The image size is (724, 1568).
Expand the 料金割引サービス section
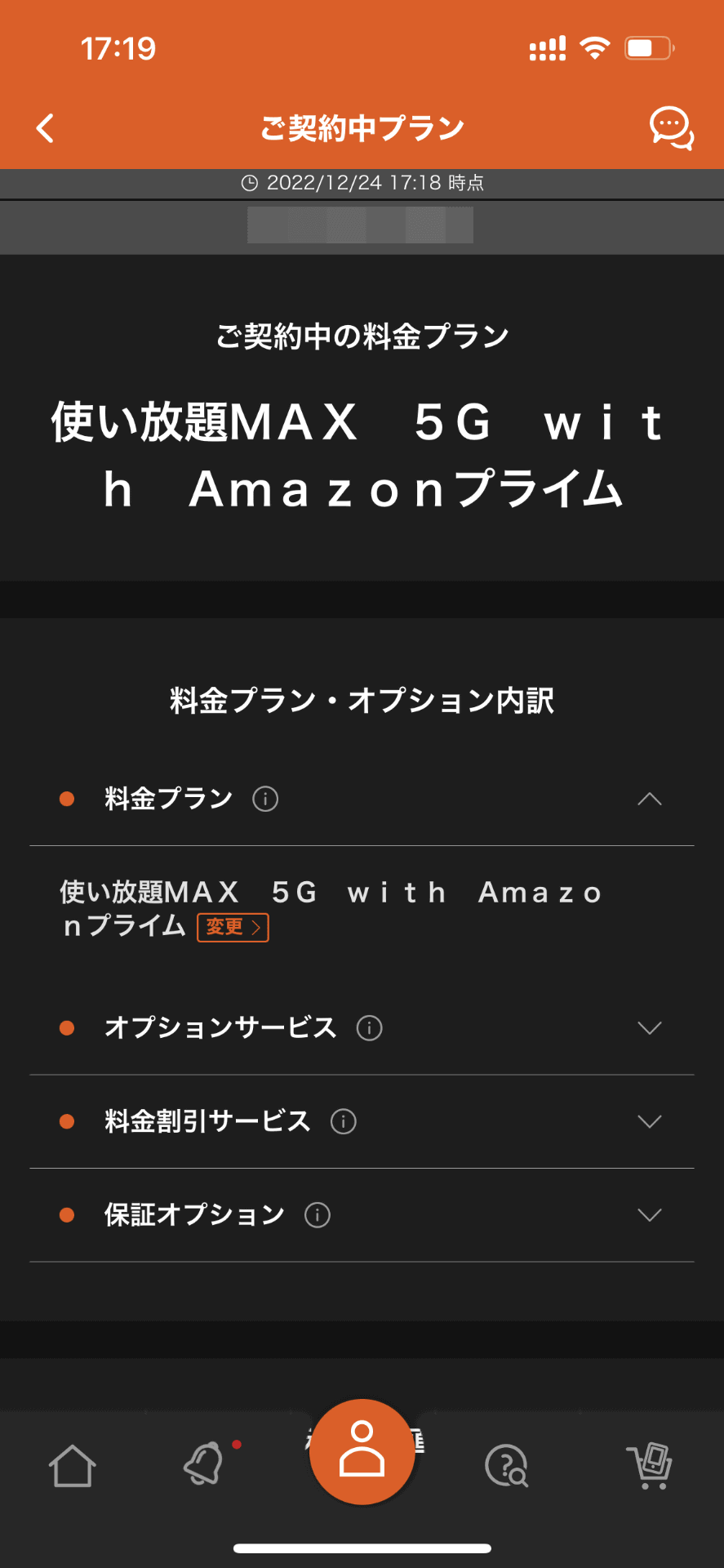[650, 1122]
